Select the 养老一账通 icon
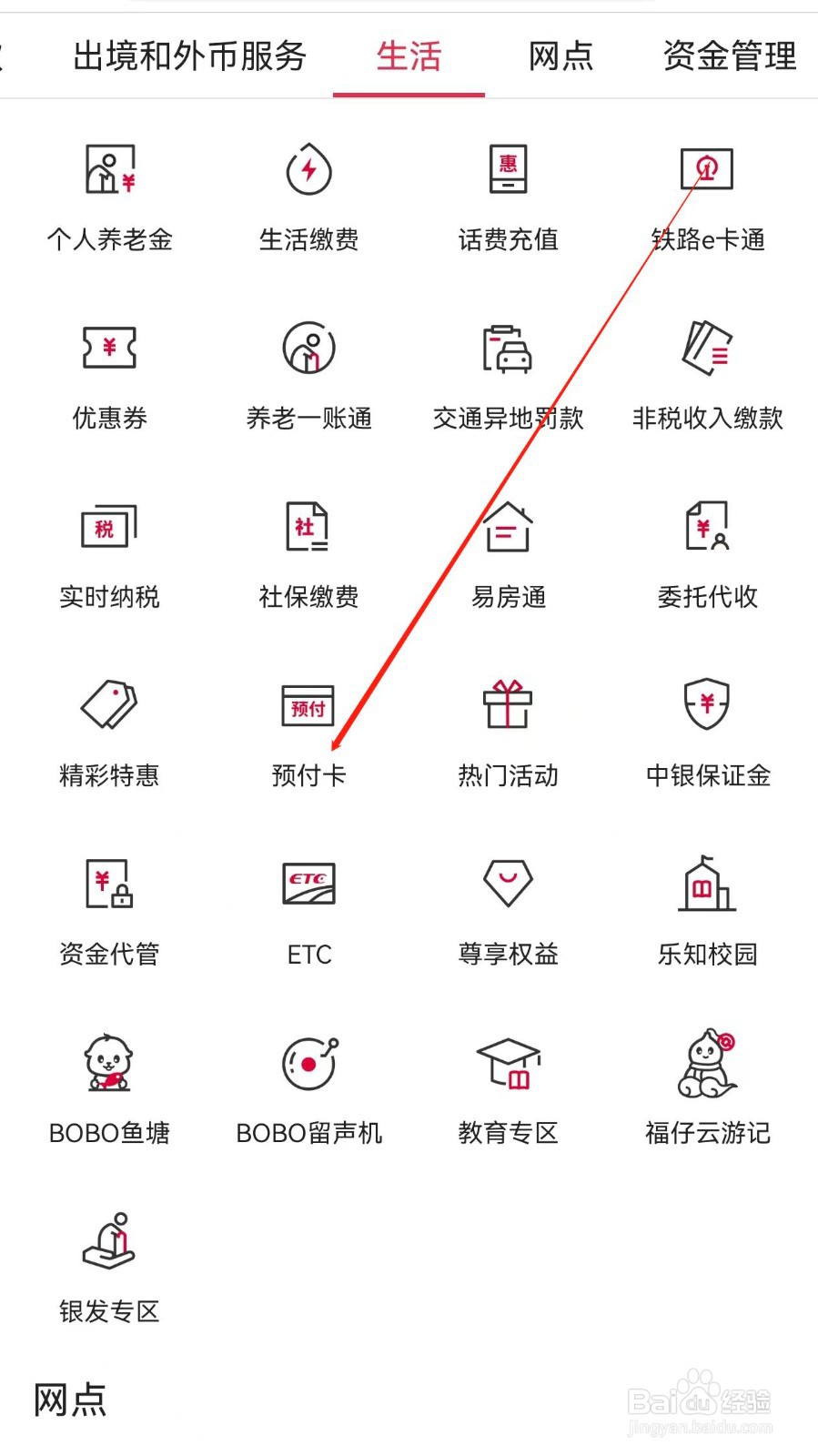The image size is (818, 1456). click(x=309, y=373)
